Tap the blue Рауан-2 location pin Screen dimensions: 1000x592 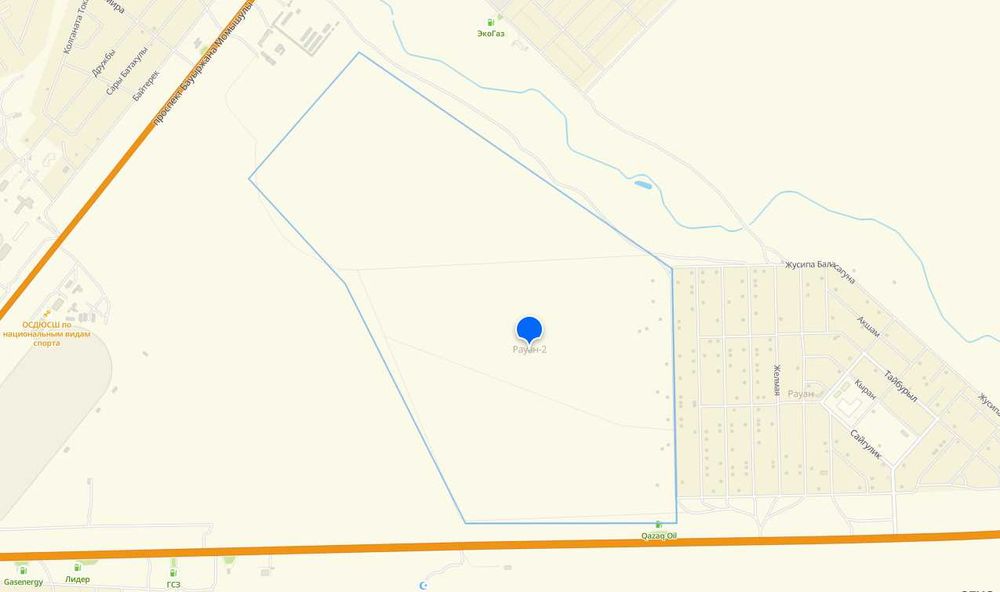[x=529, y=329]
